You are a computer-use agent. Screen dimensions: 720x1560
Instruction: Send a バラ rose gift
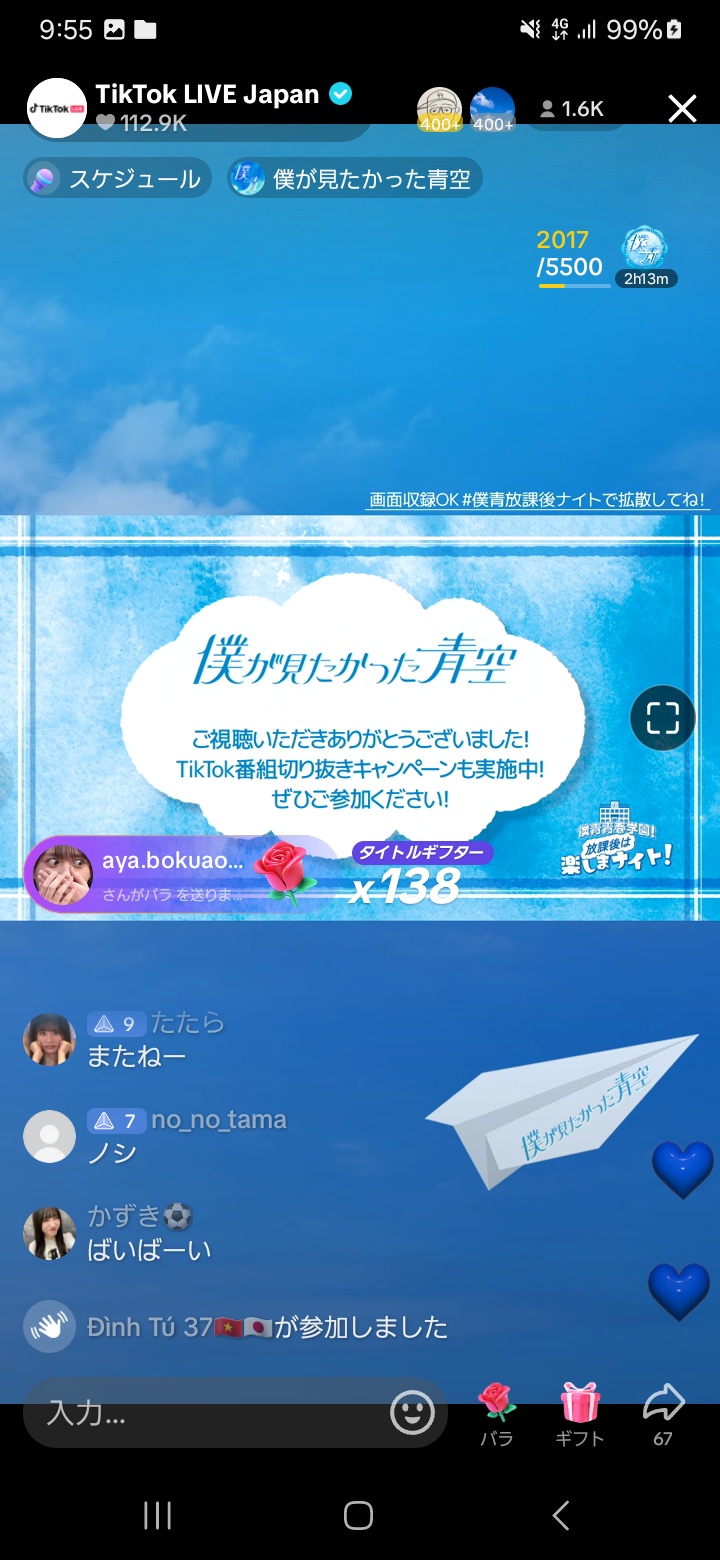[x=497, y=1412]
